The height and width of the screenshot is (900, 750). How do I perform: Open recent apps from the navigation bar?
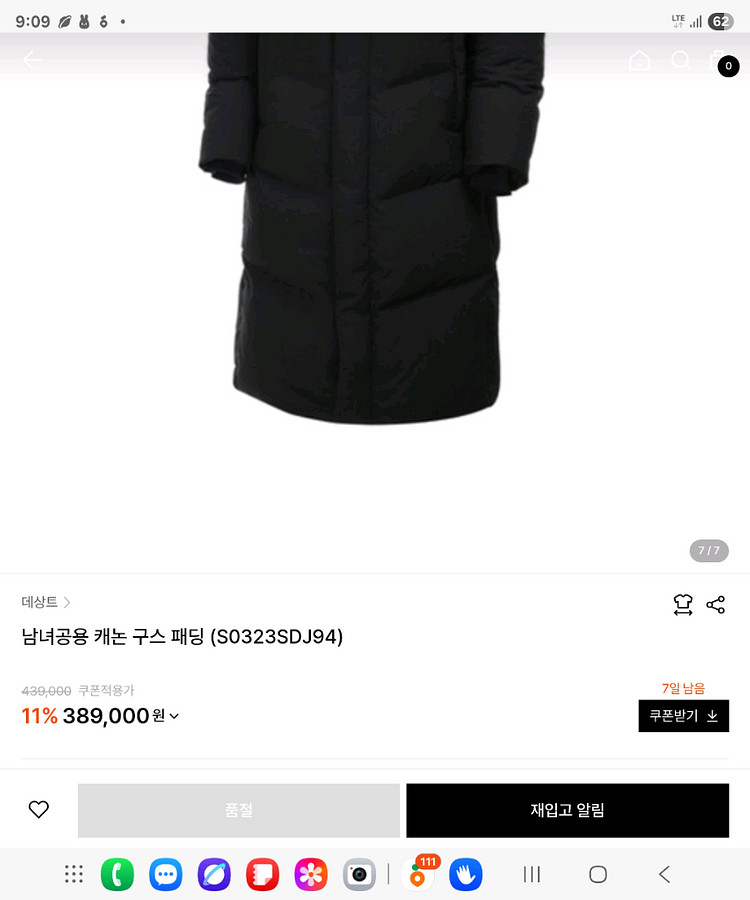pyautogui.click(x=532, y=875)
